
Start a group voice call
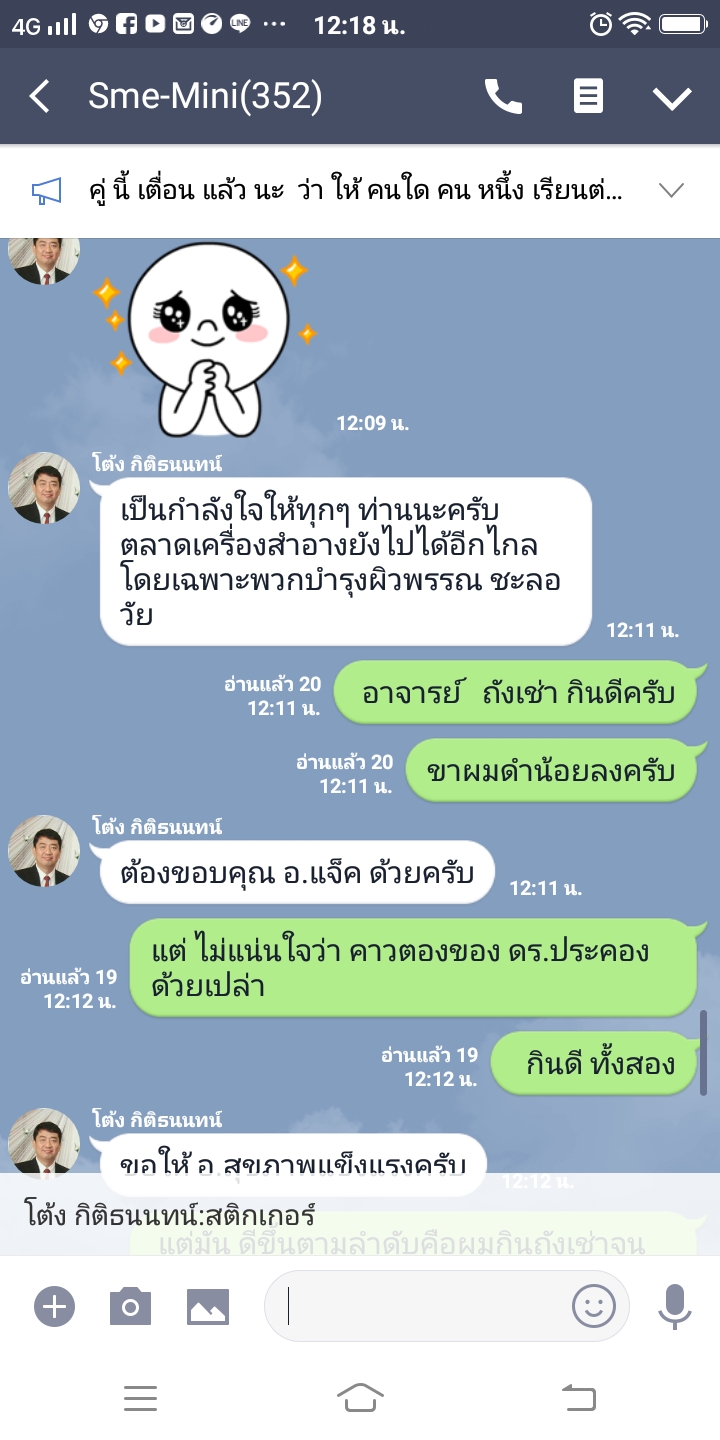(x=502, y=97)
